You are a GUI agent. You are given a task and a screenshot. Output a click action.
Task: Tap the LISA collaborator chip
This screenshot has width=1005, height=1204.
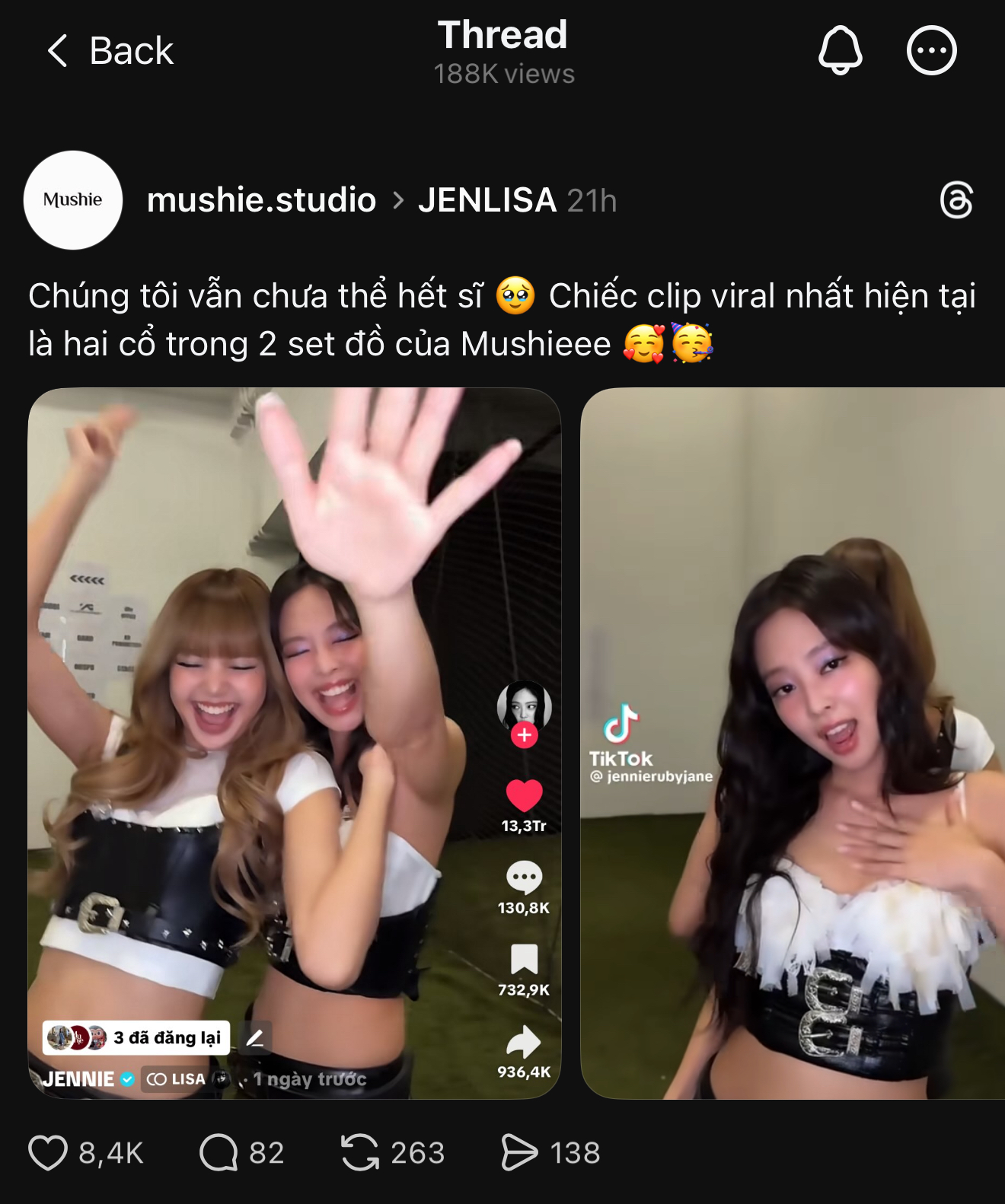coord(174,1078)
